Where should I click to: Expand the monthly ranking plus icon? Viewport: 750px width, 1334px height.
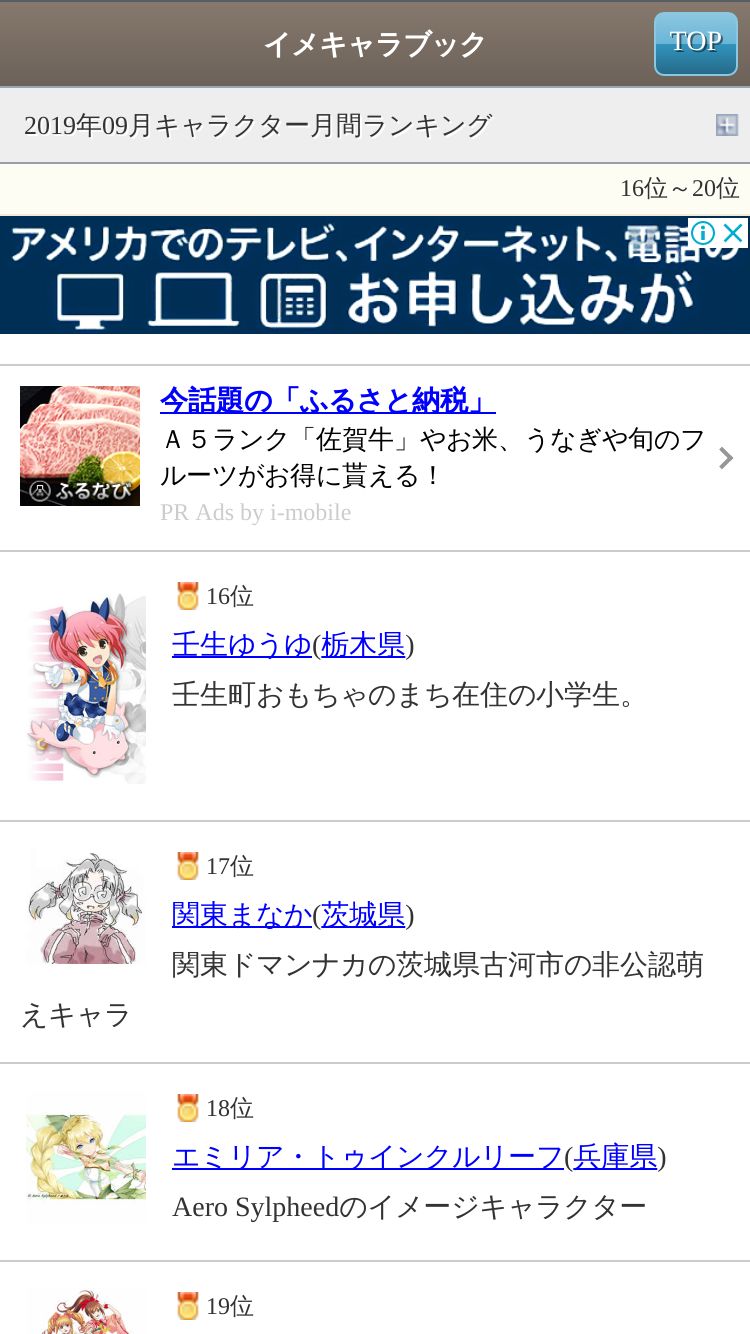(726, 125)
